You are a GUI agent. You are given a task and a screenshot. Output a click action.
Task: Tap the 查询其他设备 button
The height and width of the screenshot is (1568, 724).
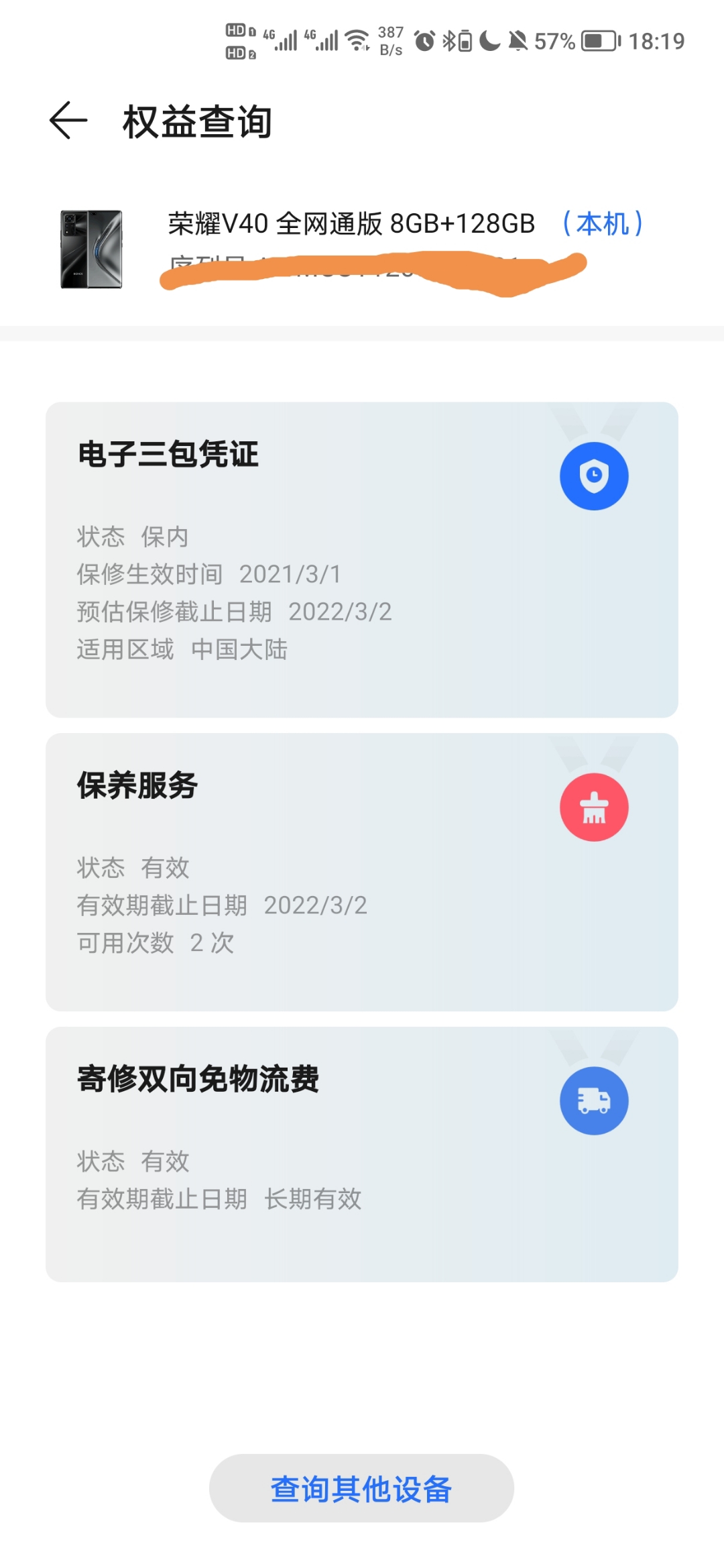click(361, 1488)
